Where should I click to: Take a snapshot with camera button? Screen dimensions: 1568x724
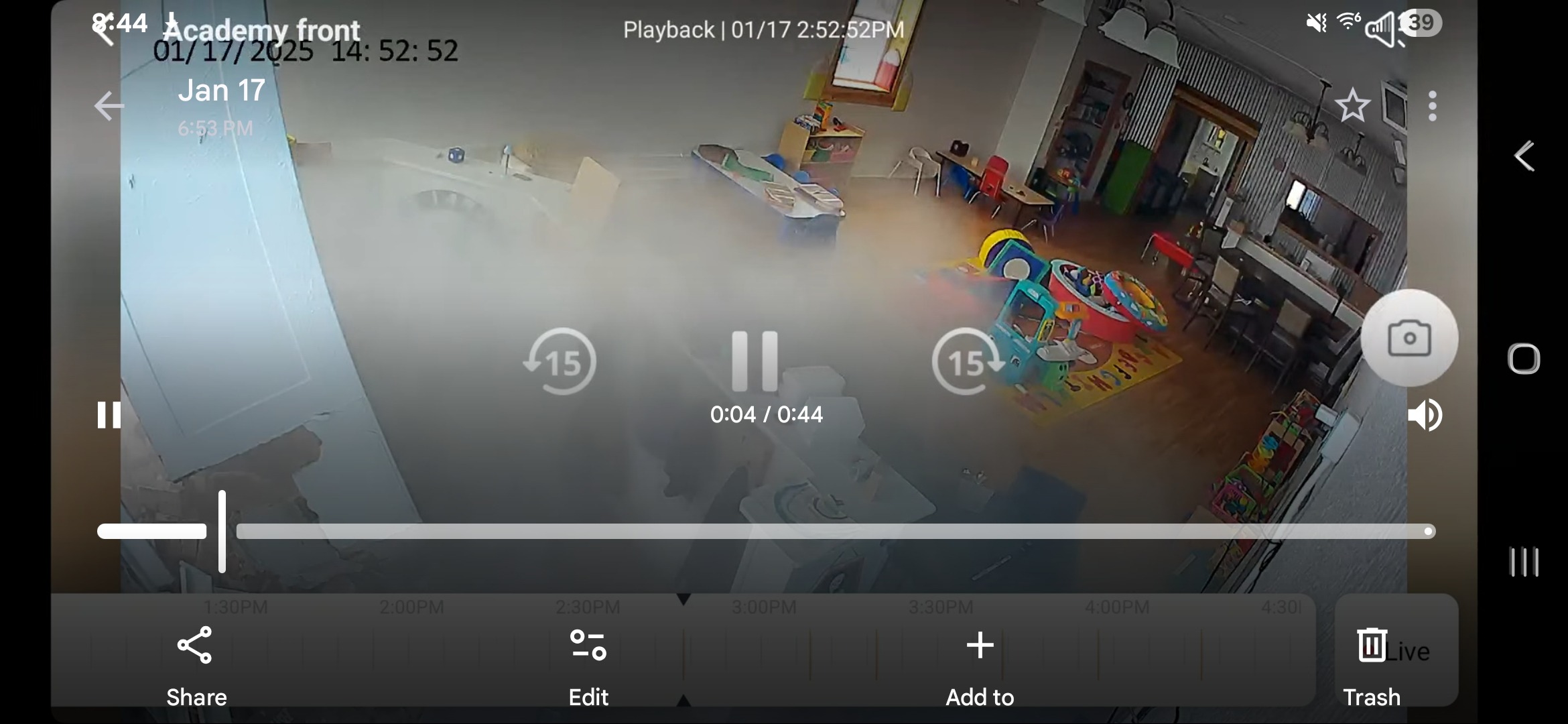[x=1409, y=338]
